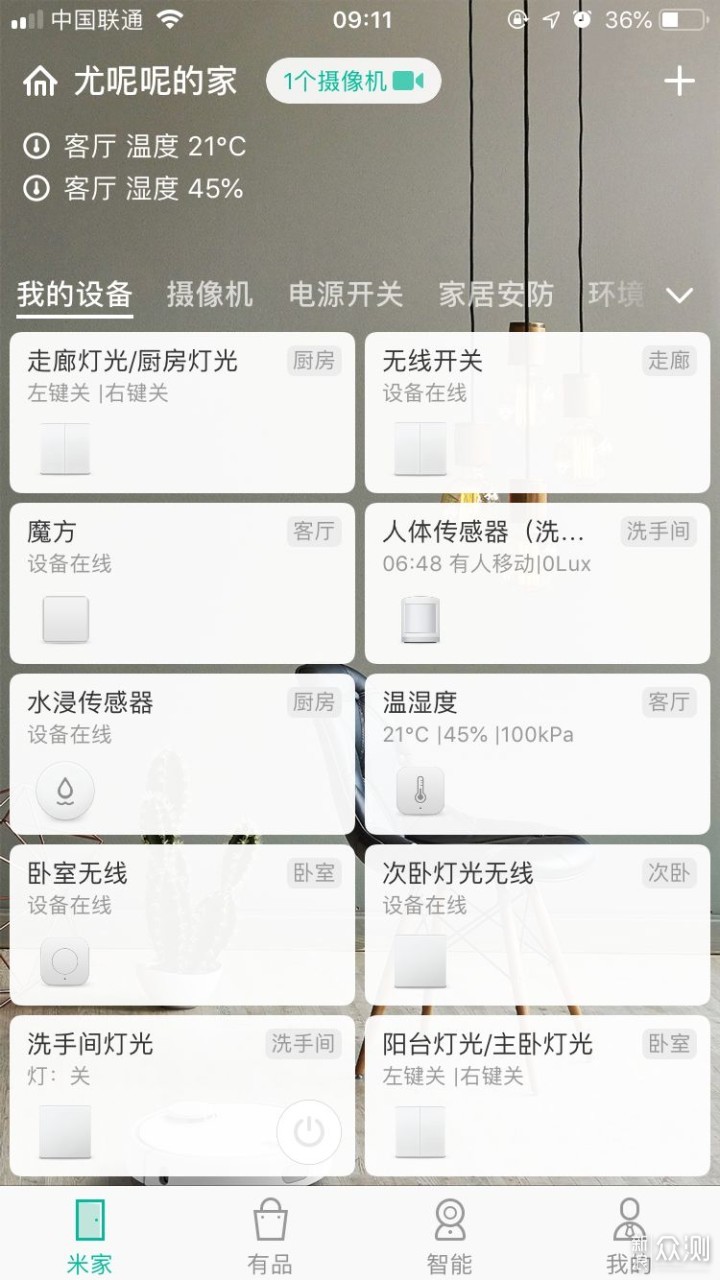Tap the plus icon to add device
Viewport: 720px width, 1280px height.
pyautogui.click(x=679, y=82)
